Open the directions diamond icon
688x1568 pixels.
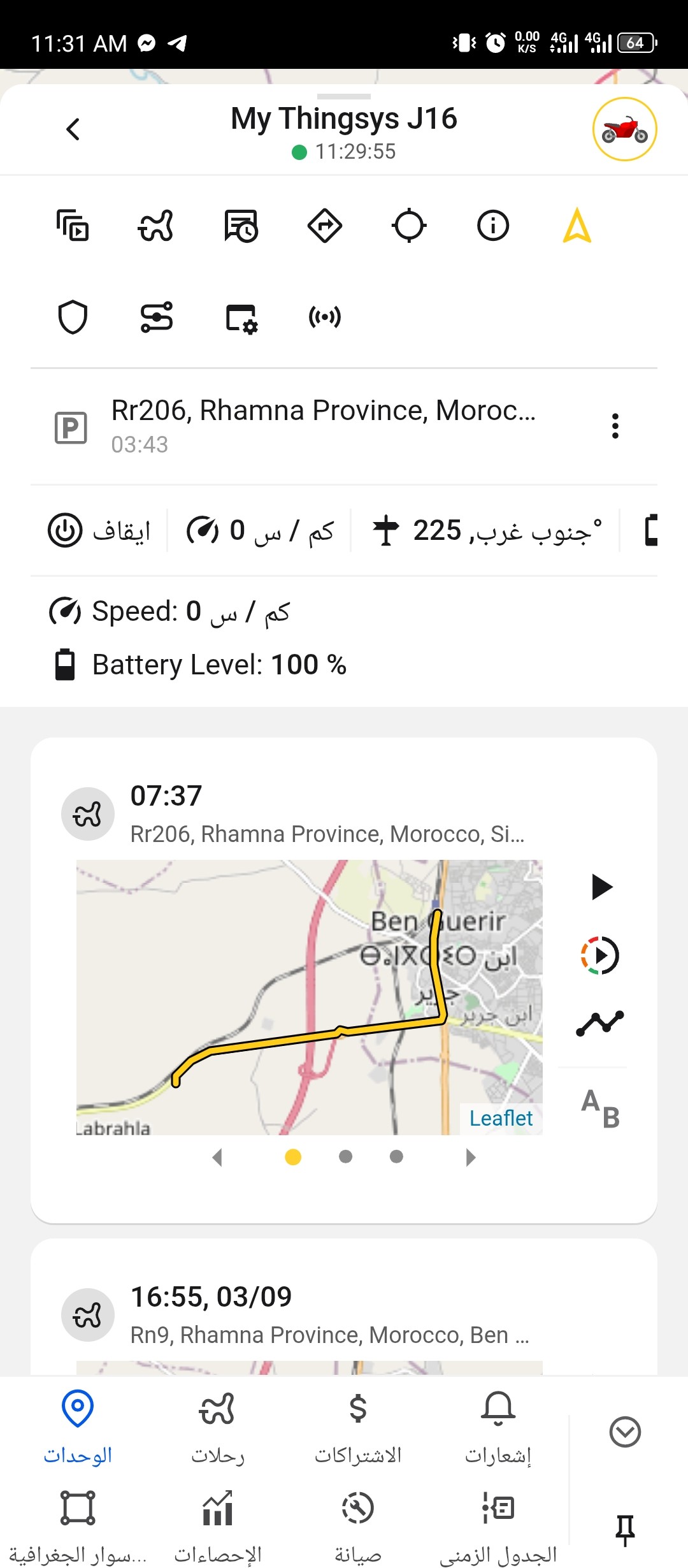(325, 226)
